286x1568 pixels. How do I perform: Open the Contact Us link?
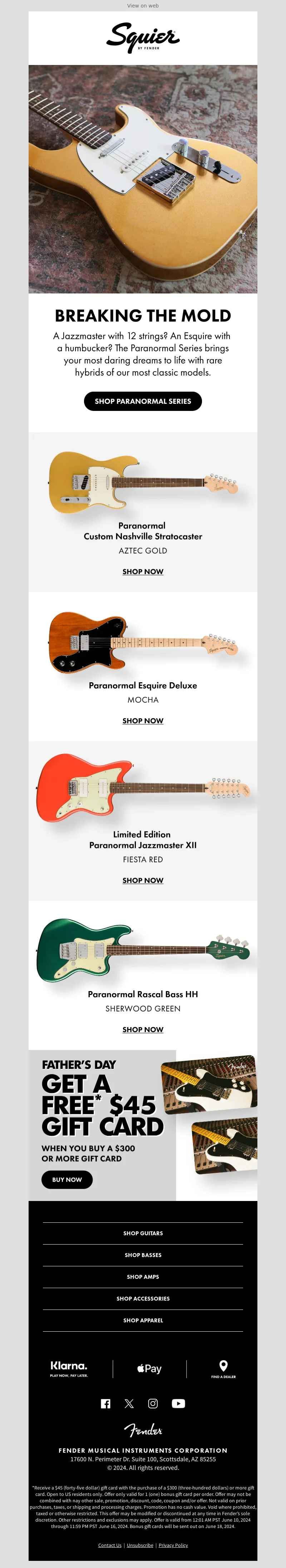(x=110, y=1545)
